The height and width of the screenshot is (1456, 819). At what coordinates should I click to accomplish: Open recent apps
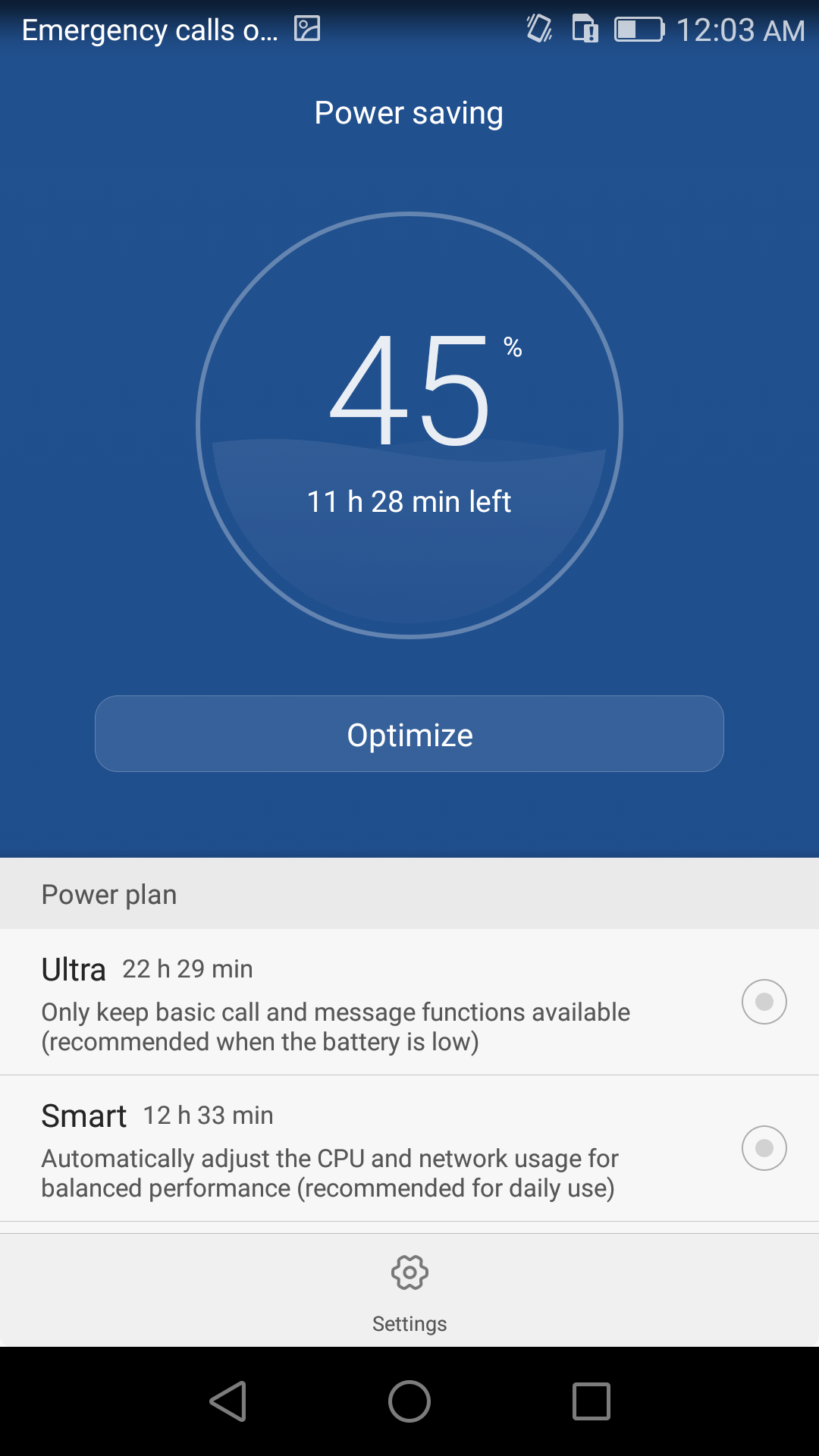(x=591, y=1401)
